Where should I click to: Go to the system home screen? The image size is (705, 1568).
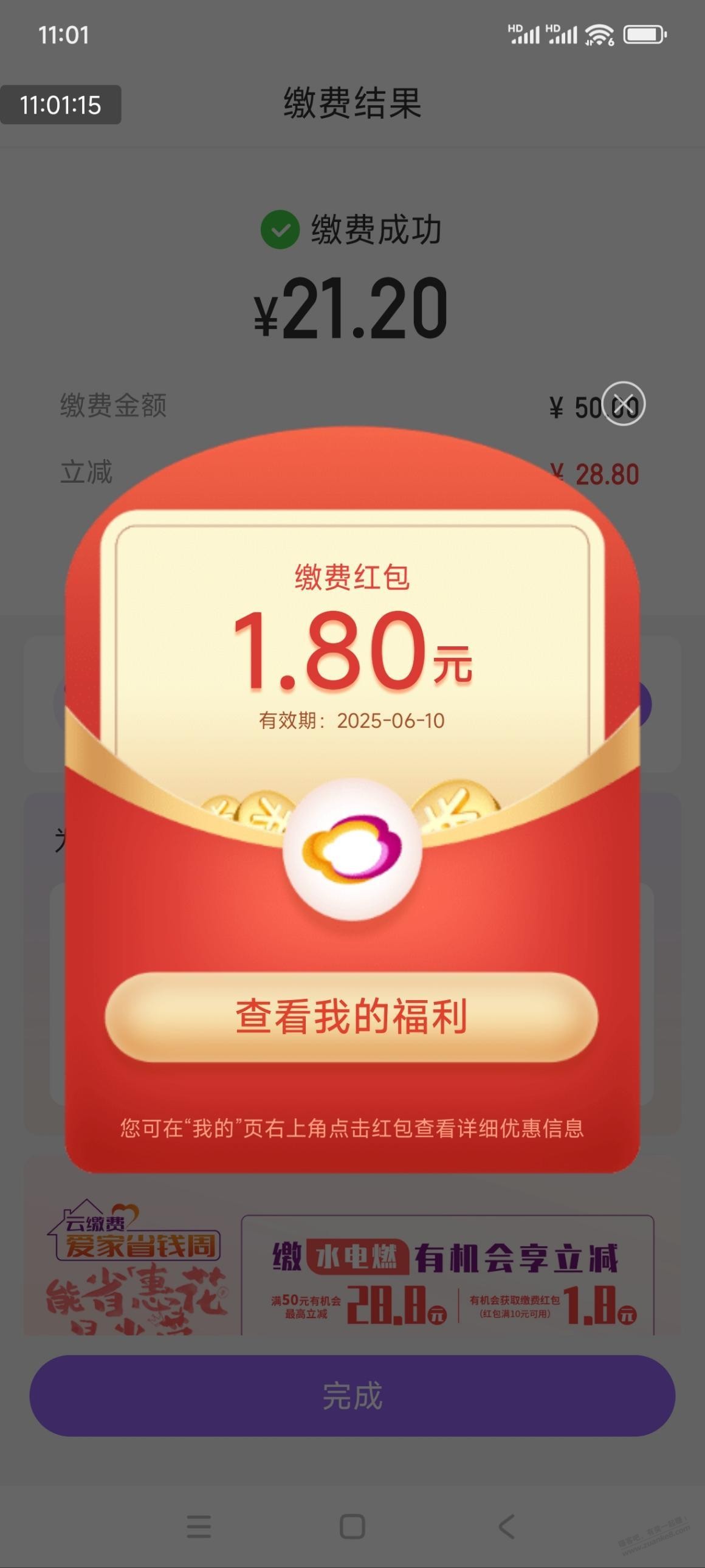pos(352,1526)
